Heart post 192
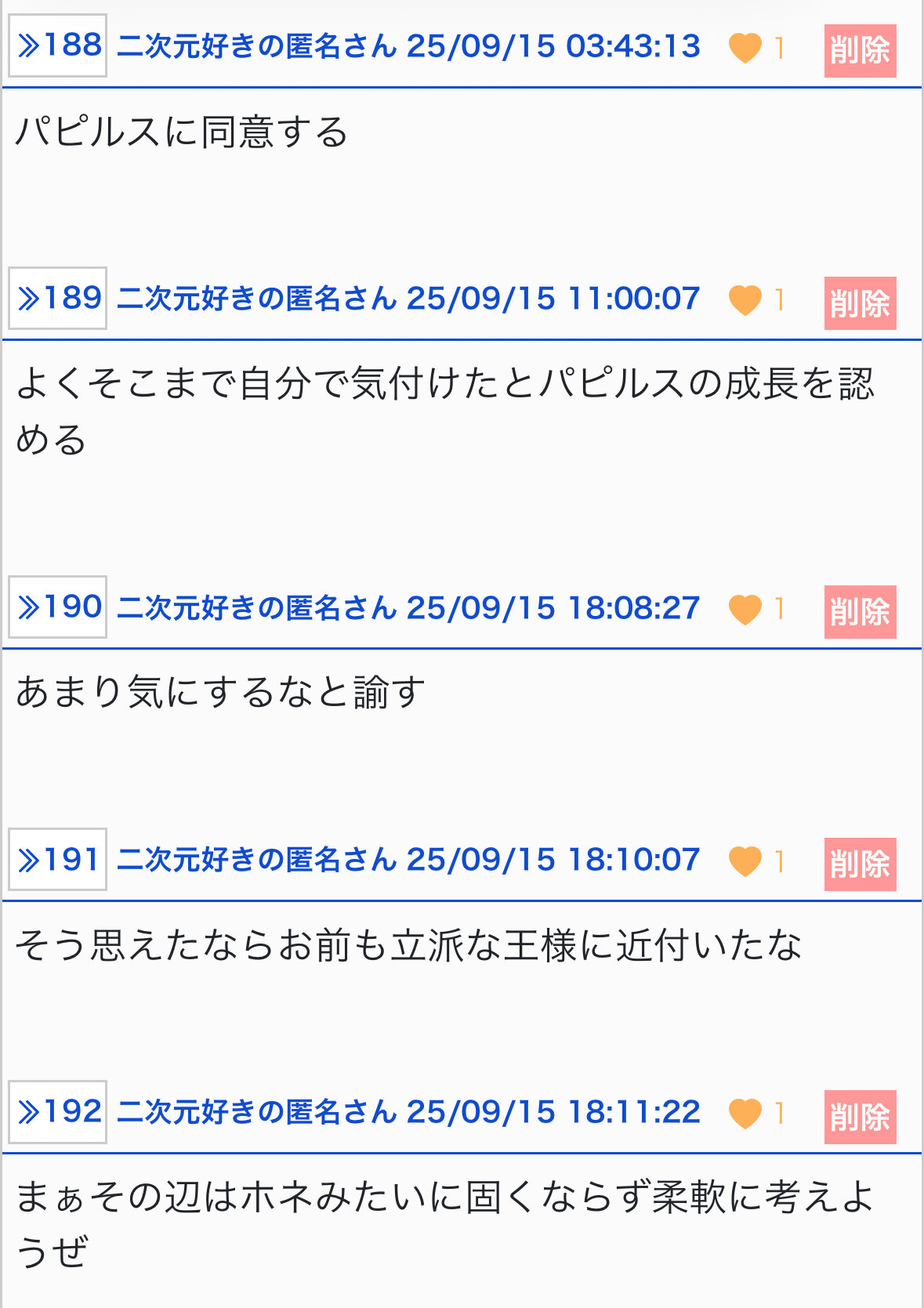The image size is (924, 1308). [x=745, y=1114]
